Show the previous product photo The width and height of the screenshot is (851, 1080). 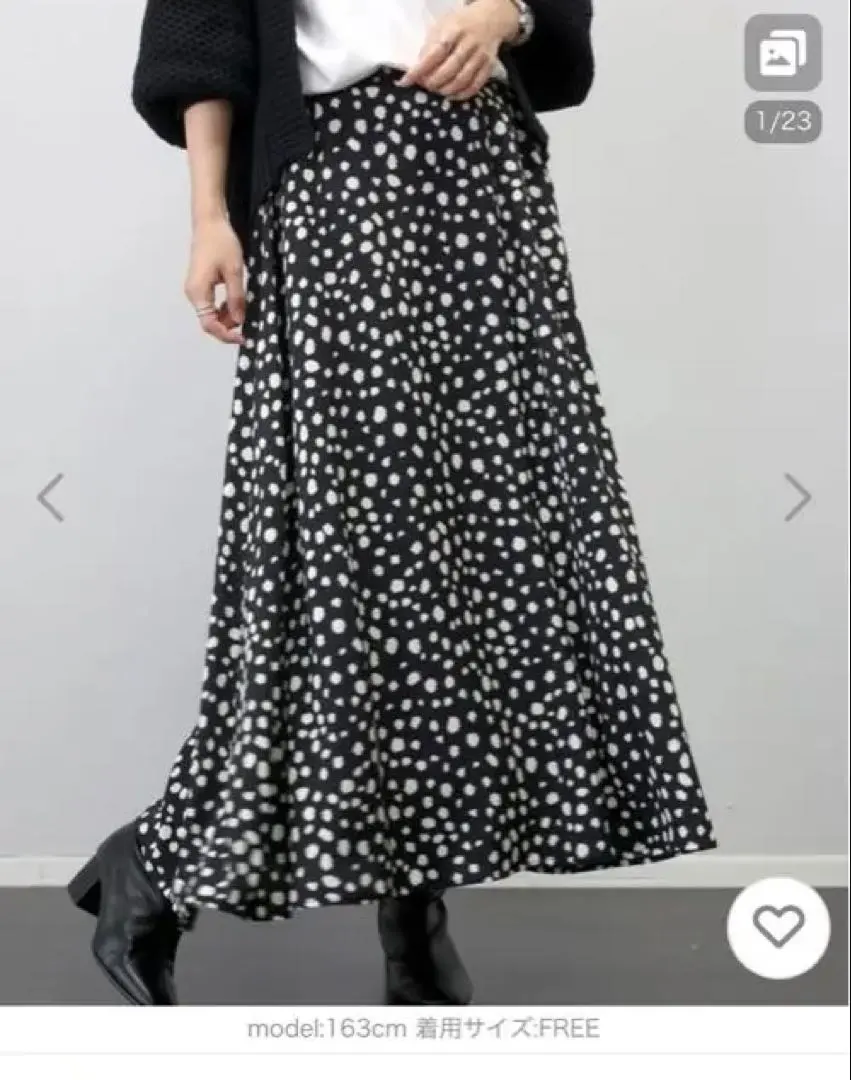(x=51, y=497)
